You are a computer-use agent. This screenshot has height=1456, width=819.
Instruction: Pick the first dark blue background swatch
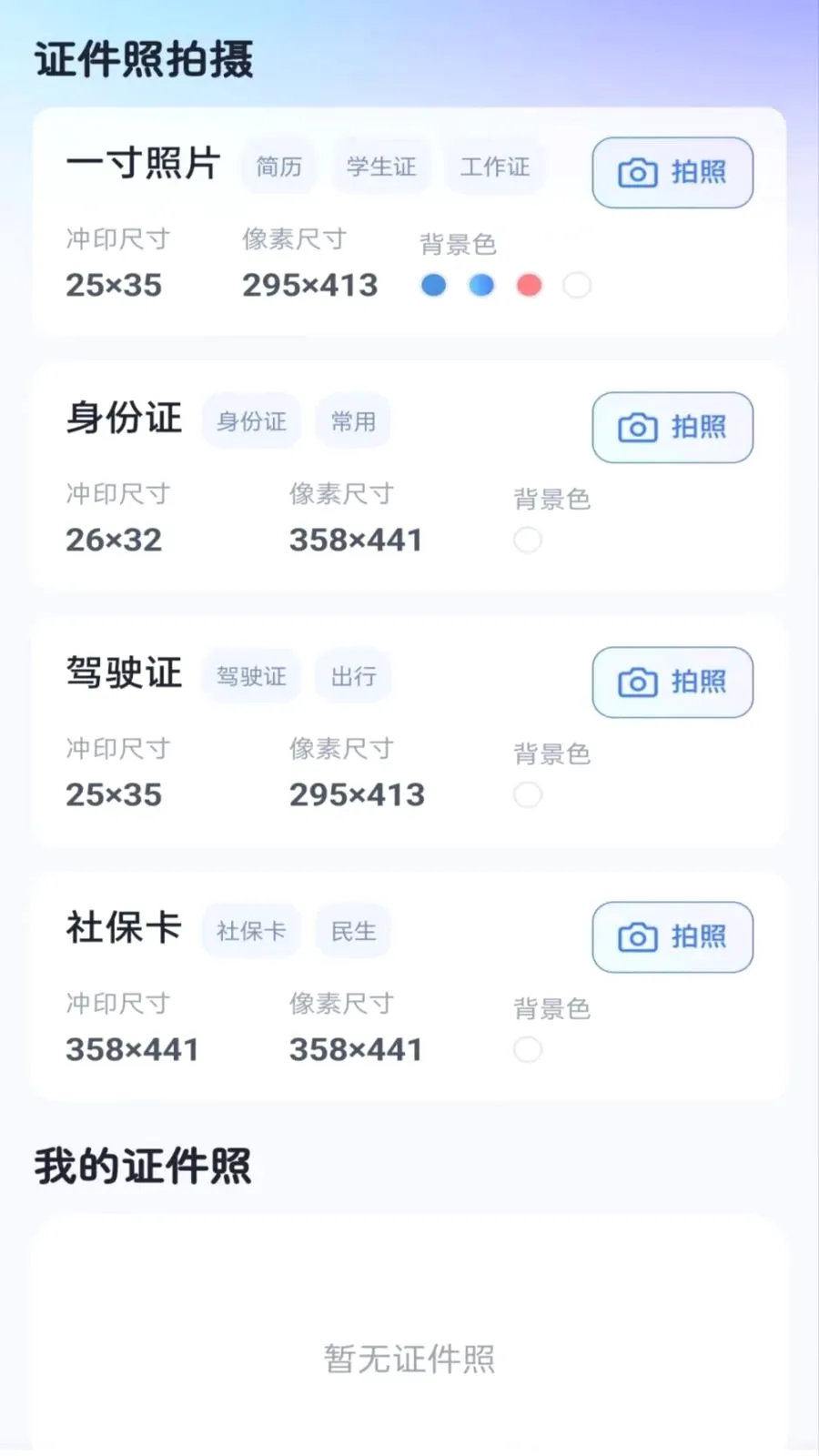[434, 286]
